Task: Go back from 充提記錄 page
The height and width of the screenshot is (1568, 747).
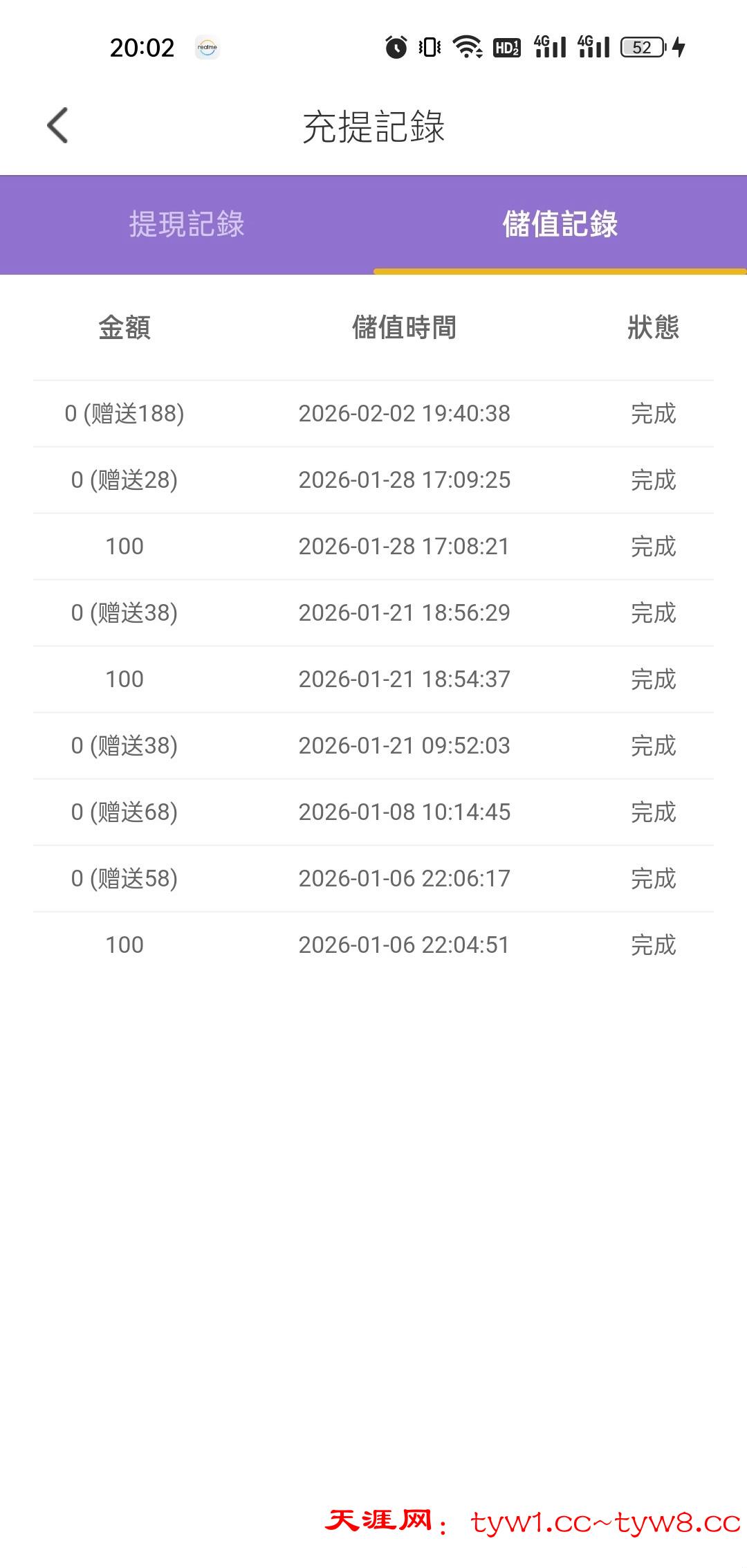Action: tap(58, 126)
